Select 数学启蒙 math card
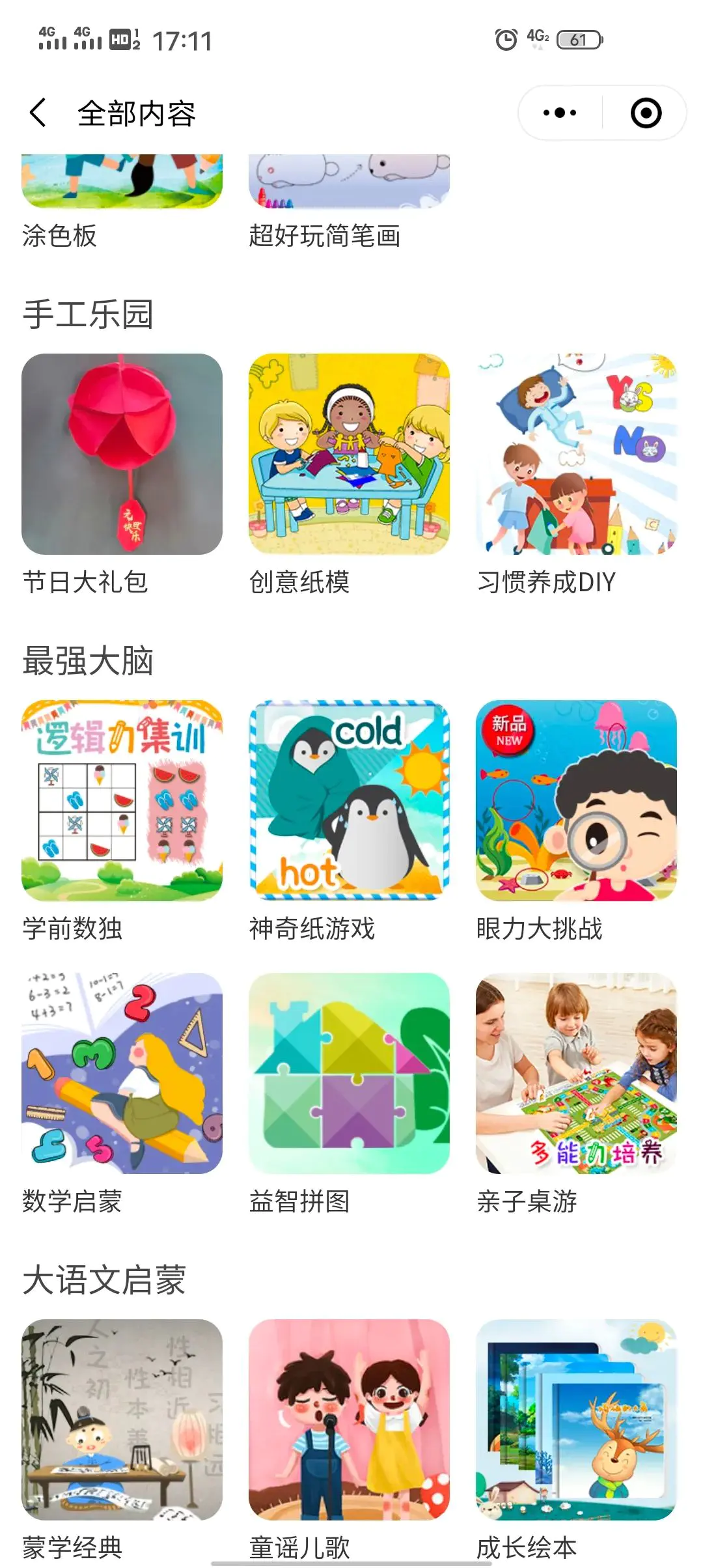703x1568 pixels. pos(122,1073)
